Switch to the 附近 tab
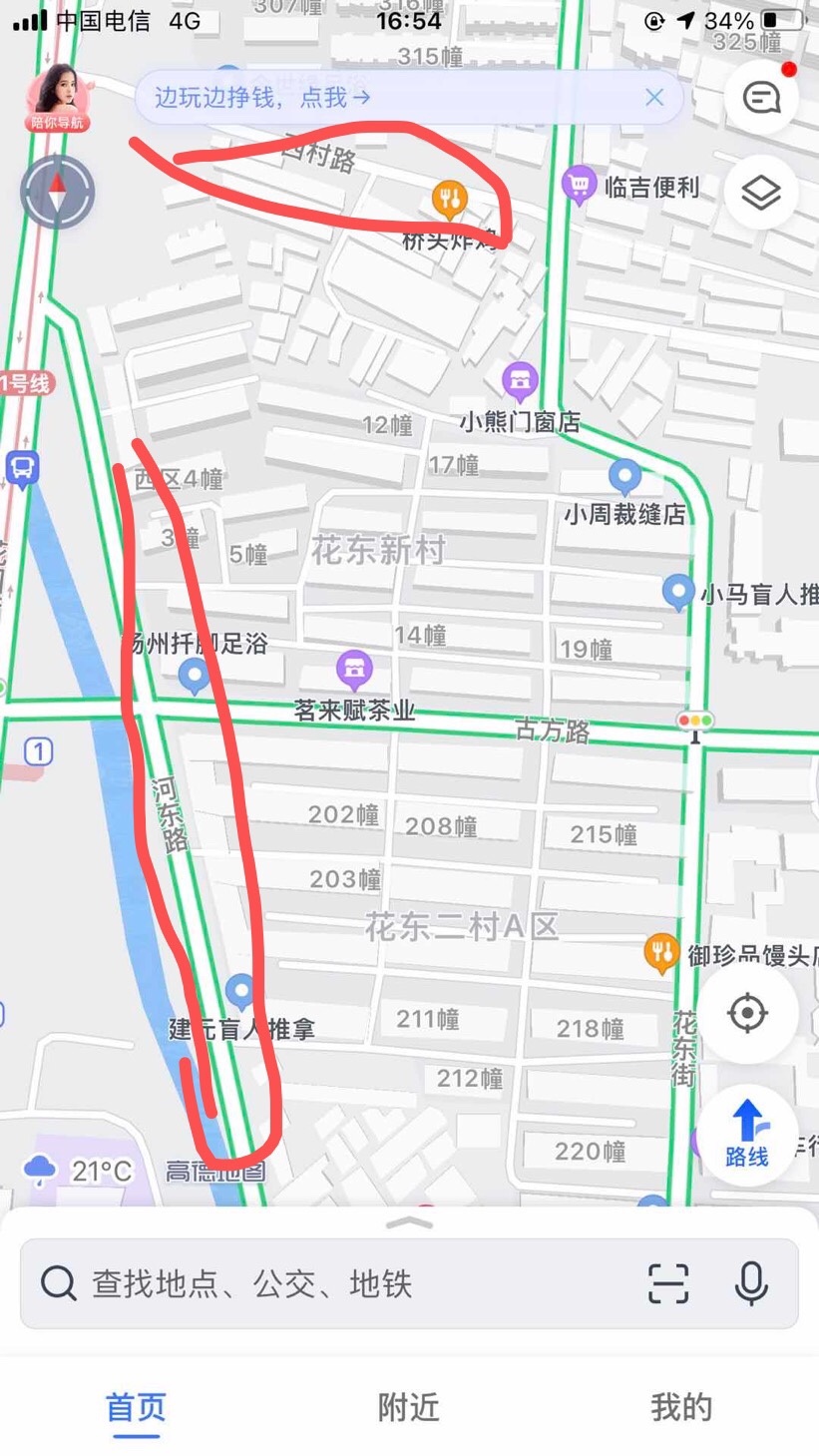Screen dimensions: 819x1456 (x=408, y=1407)
